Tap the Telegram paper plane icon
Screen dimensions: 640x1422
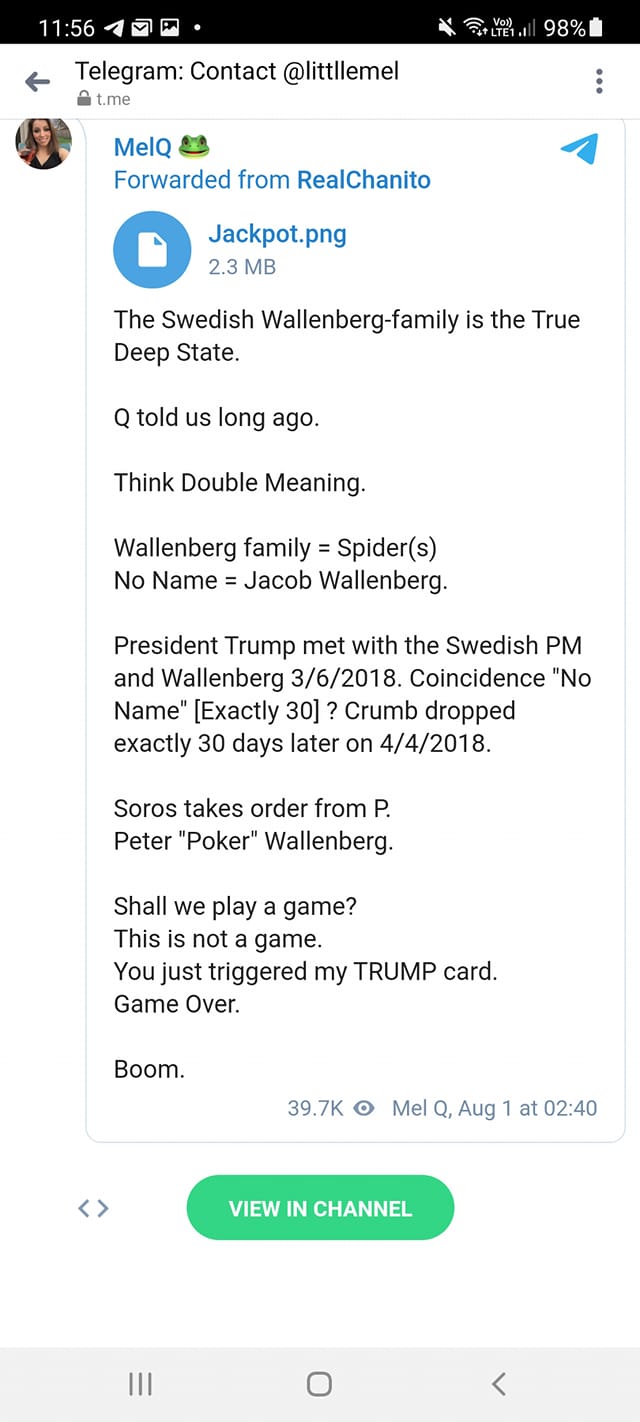579,148
